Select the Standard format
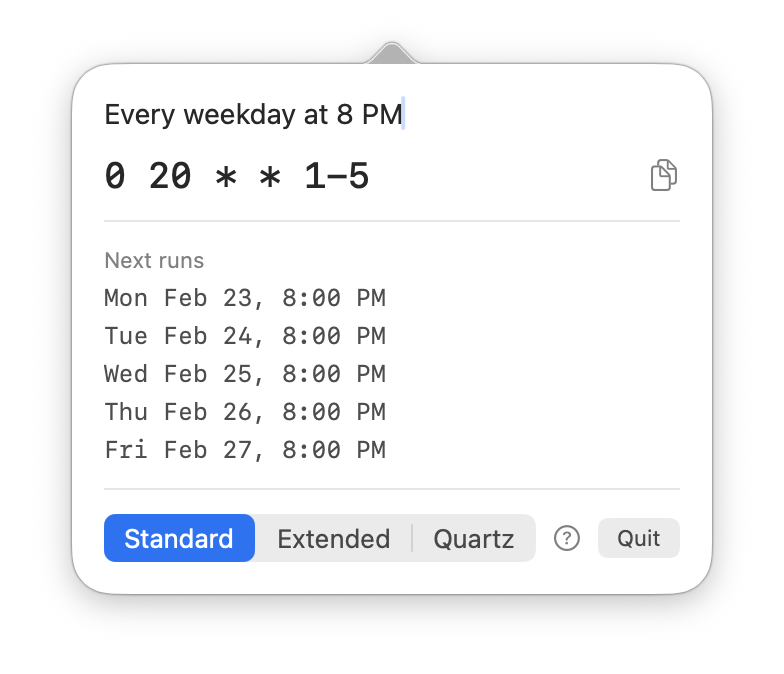The image size is (784, 674). click(x=179, y=539)
